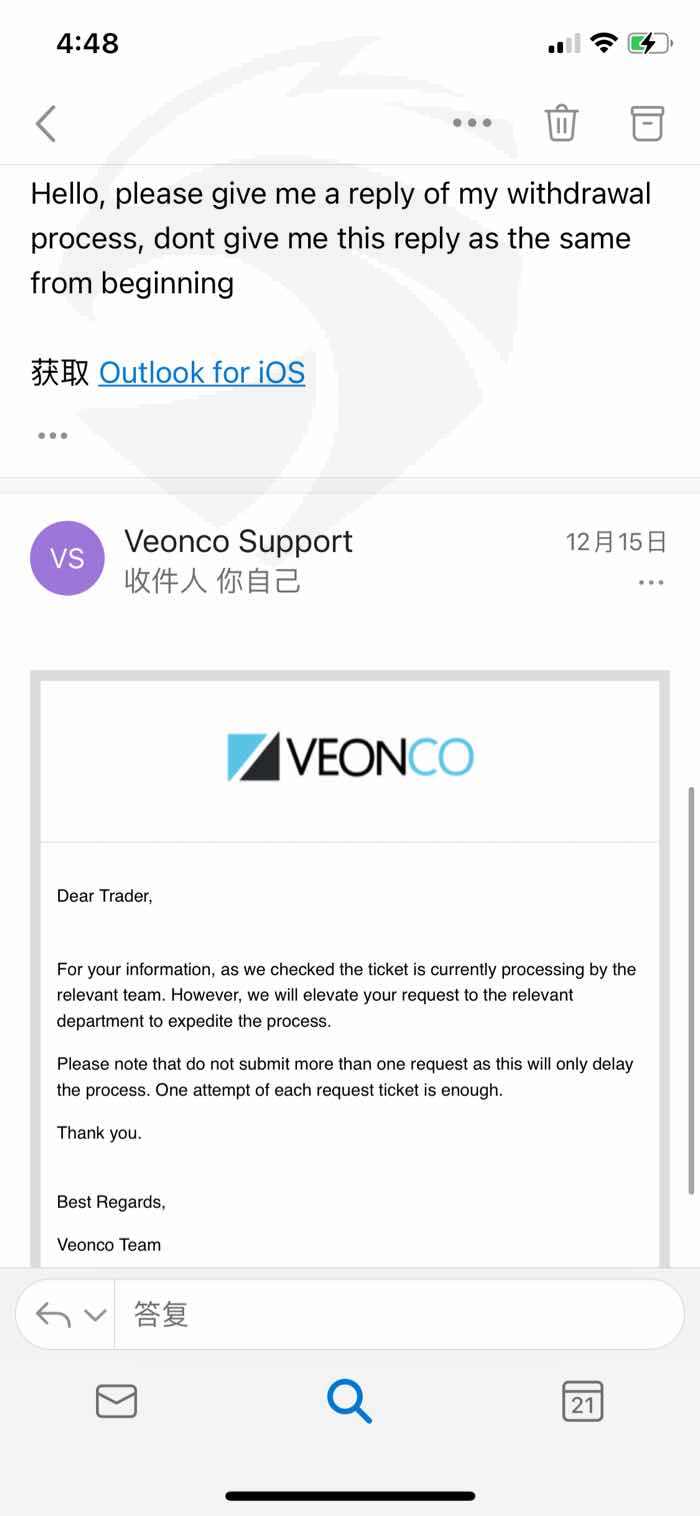Go back to the inbox list
The height and width of the screenshot is (1516, 700).
[46, 124]
